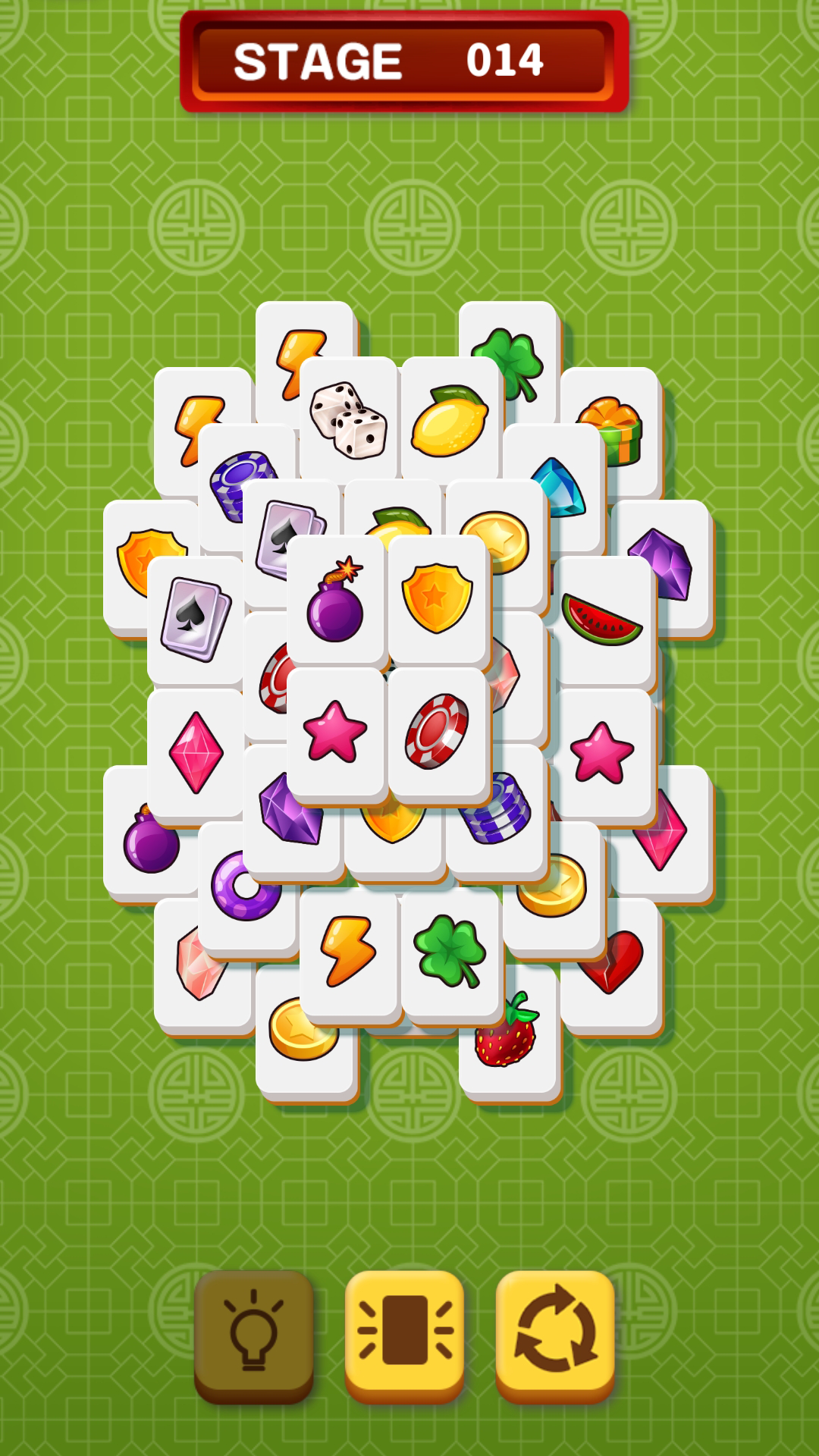Select the watermelon slice tile

click(603, 620)
